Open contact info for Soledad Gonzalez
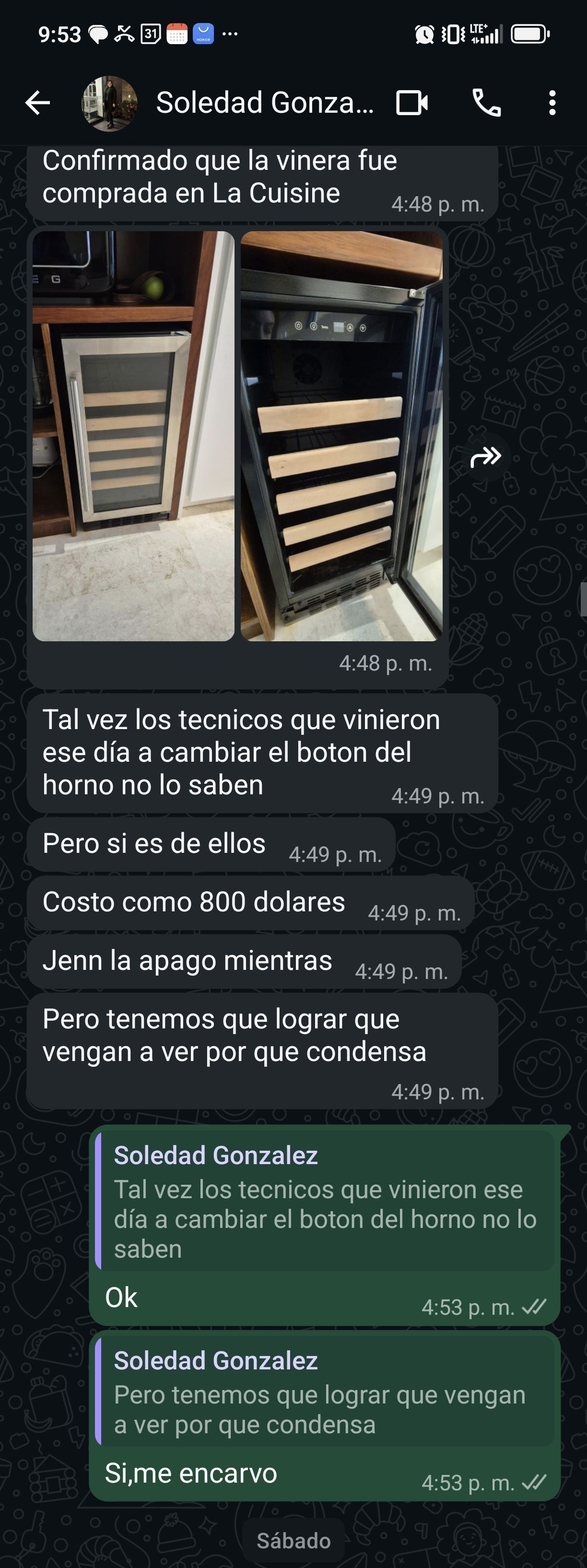Viewport: 587px width, 1568px height. pos(265,103)
